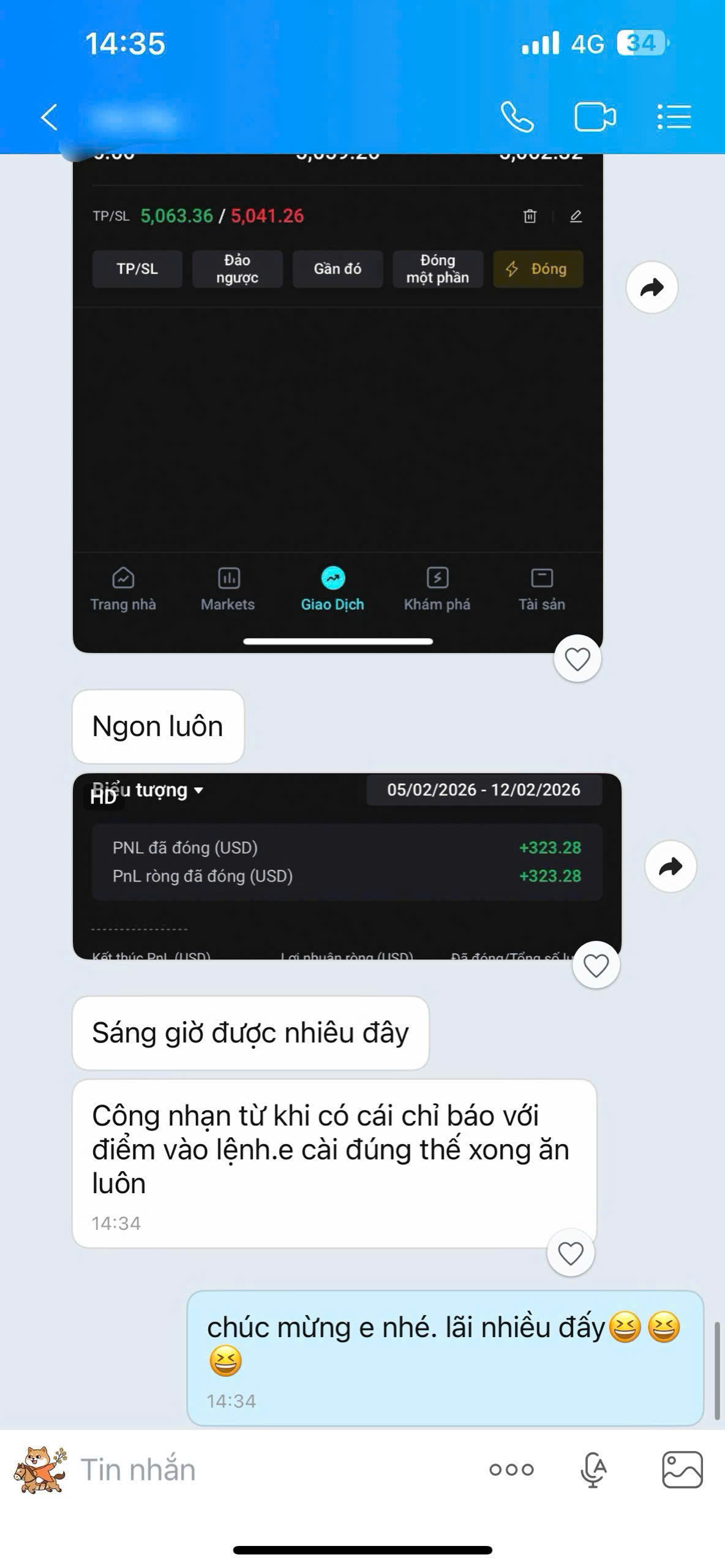Open more message options (three dots)

click(512, 1470)
